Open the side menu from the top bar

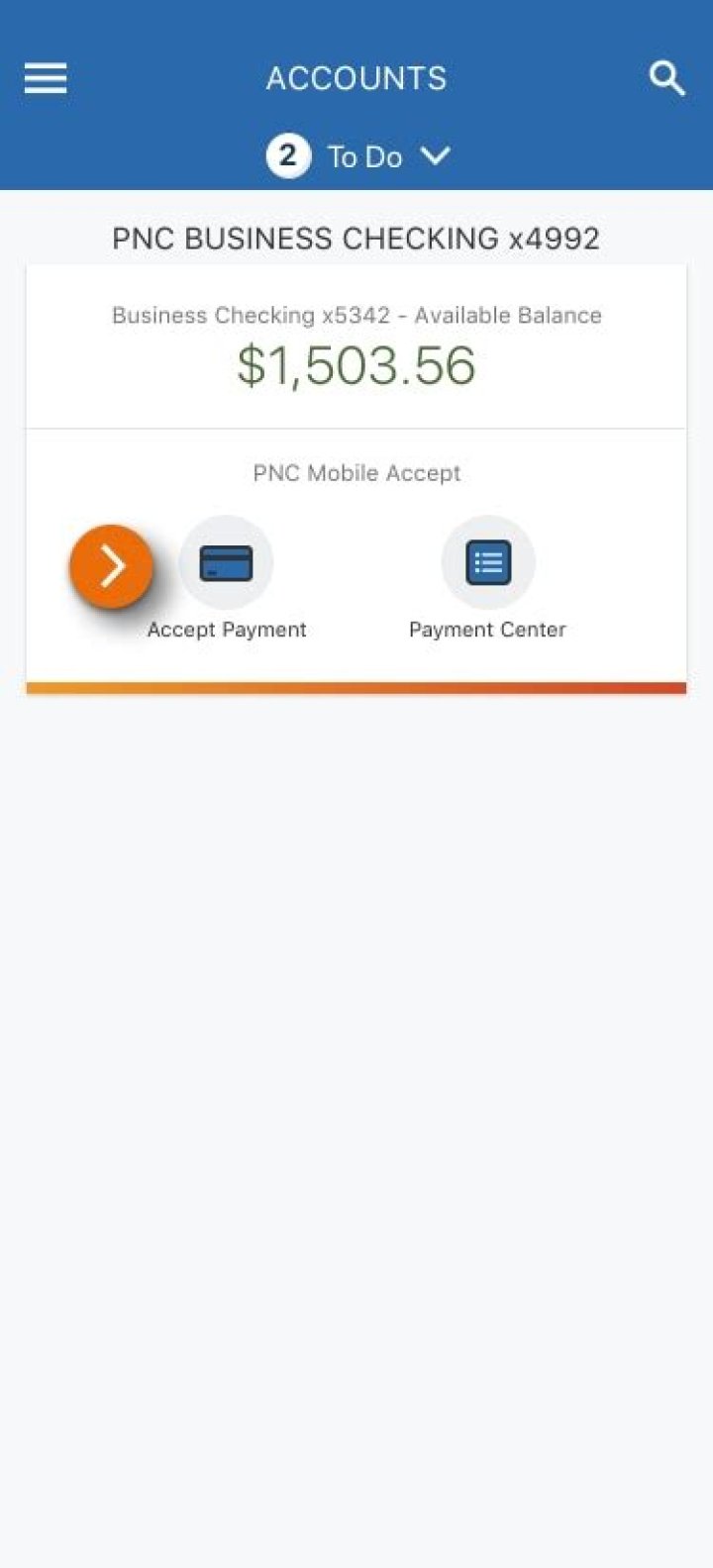(x=45, y=78)
